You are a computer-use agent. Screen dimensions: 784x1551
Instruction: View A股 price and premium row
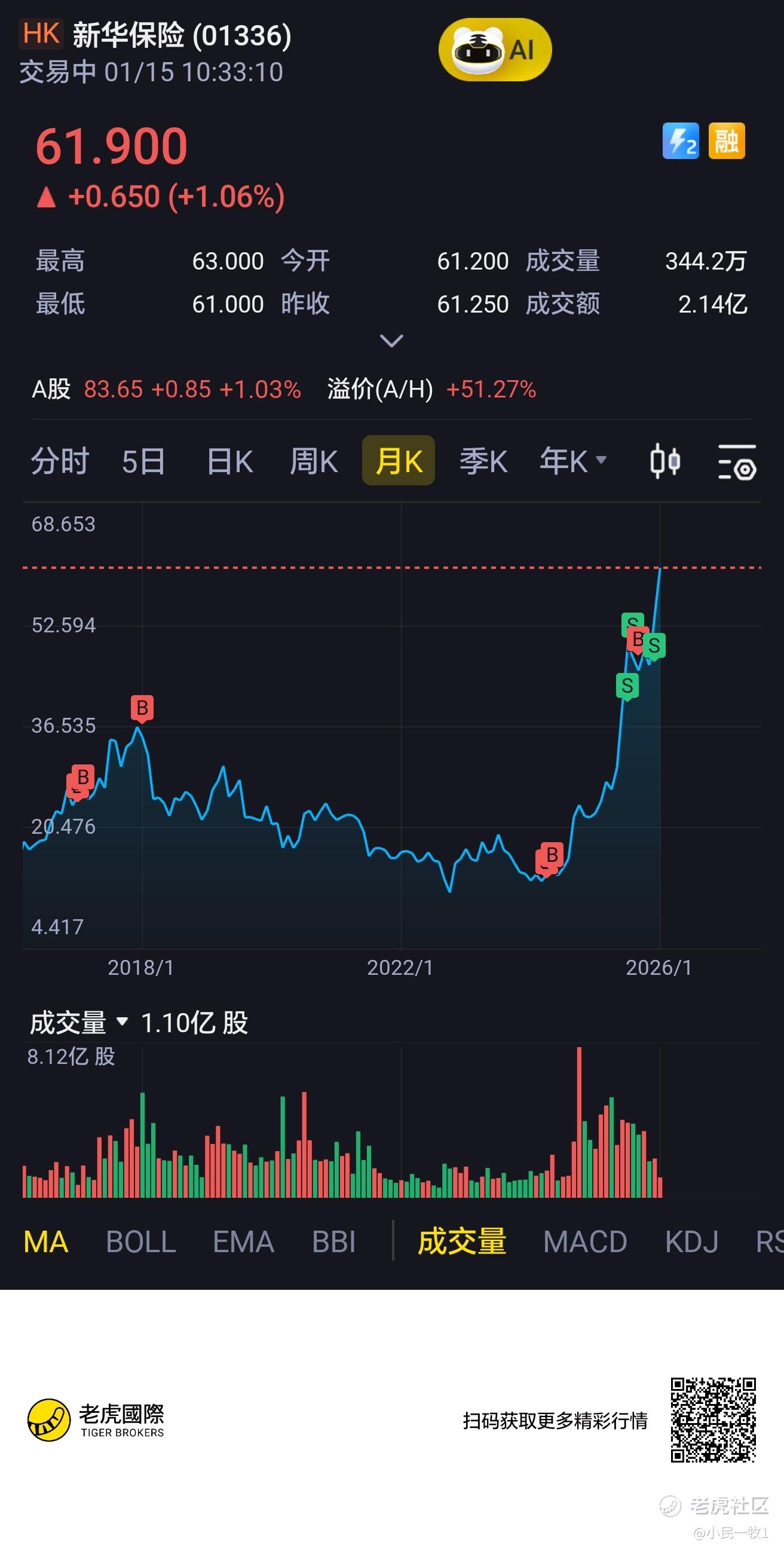click(x=283, y=389)
